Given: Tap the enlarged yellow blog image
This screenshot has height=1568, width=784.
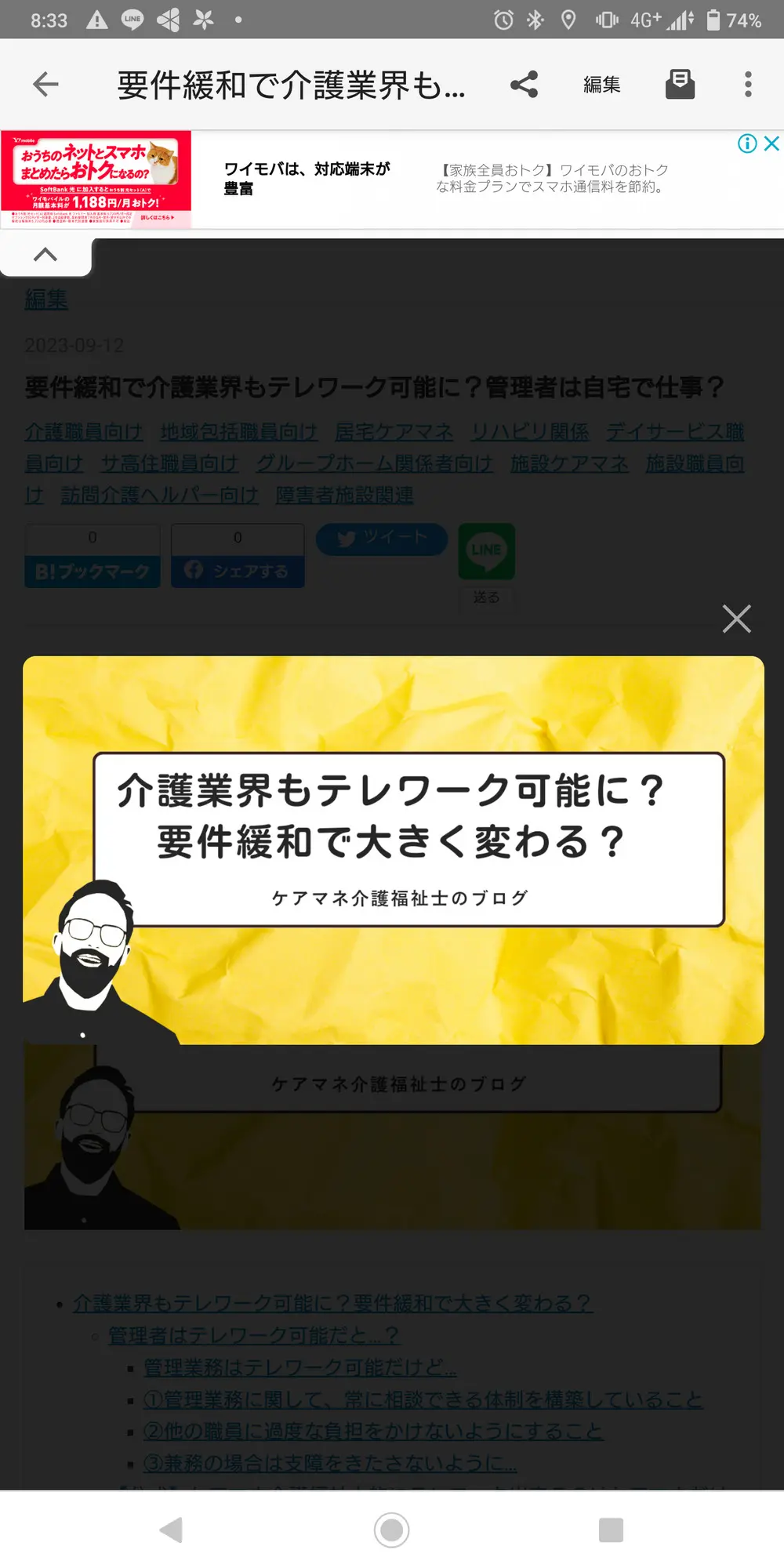Looking at the screenshot, I should pos(394,850).
